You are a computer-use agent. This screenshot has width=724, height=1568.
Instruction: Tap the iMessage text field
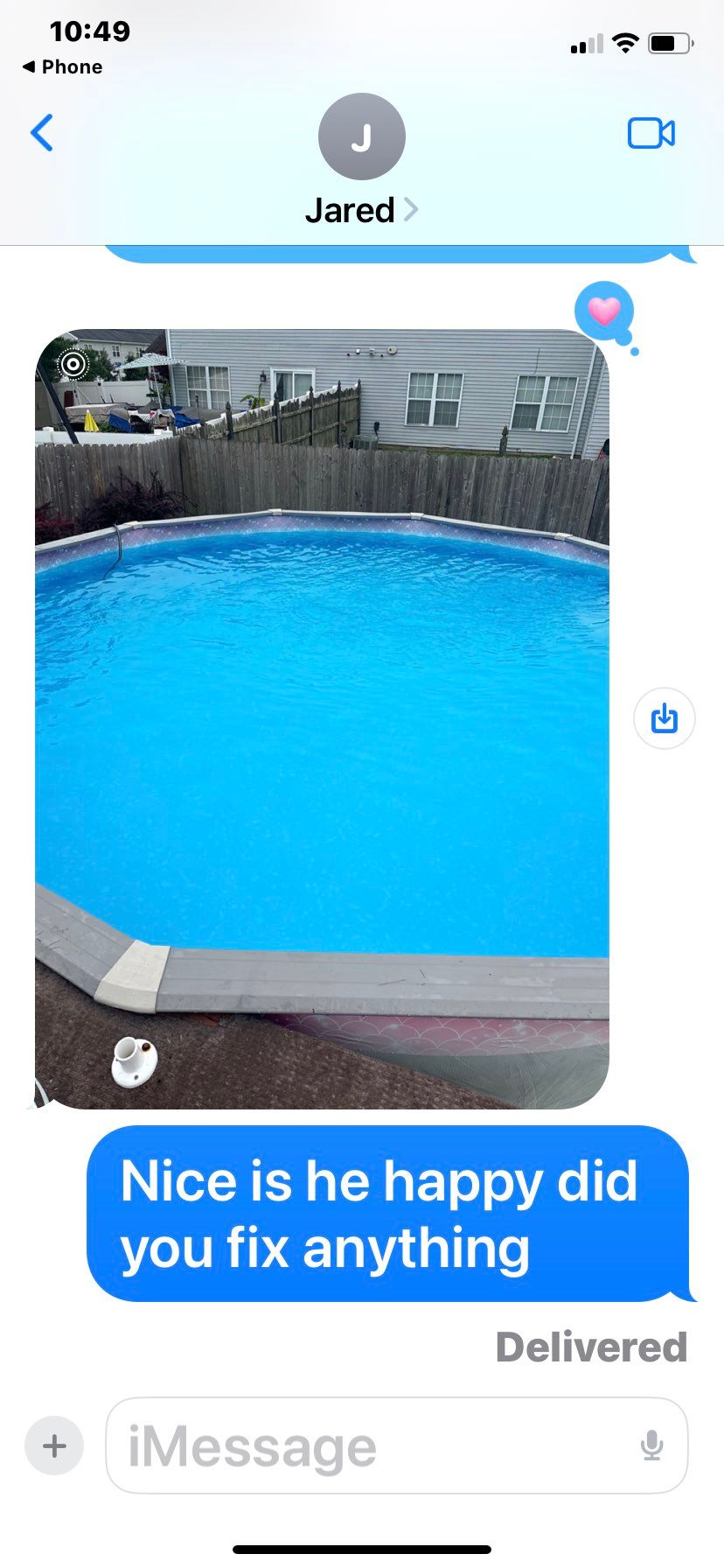pyautogui.click(x=376, y=1445)
